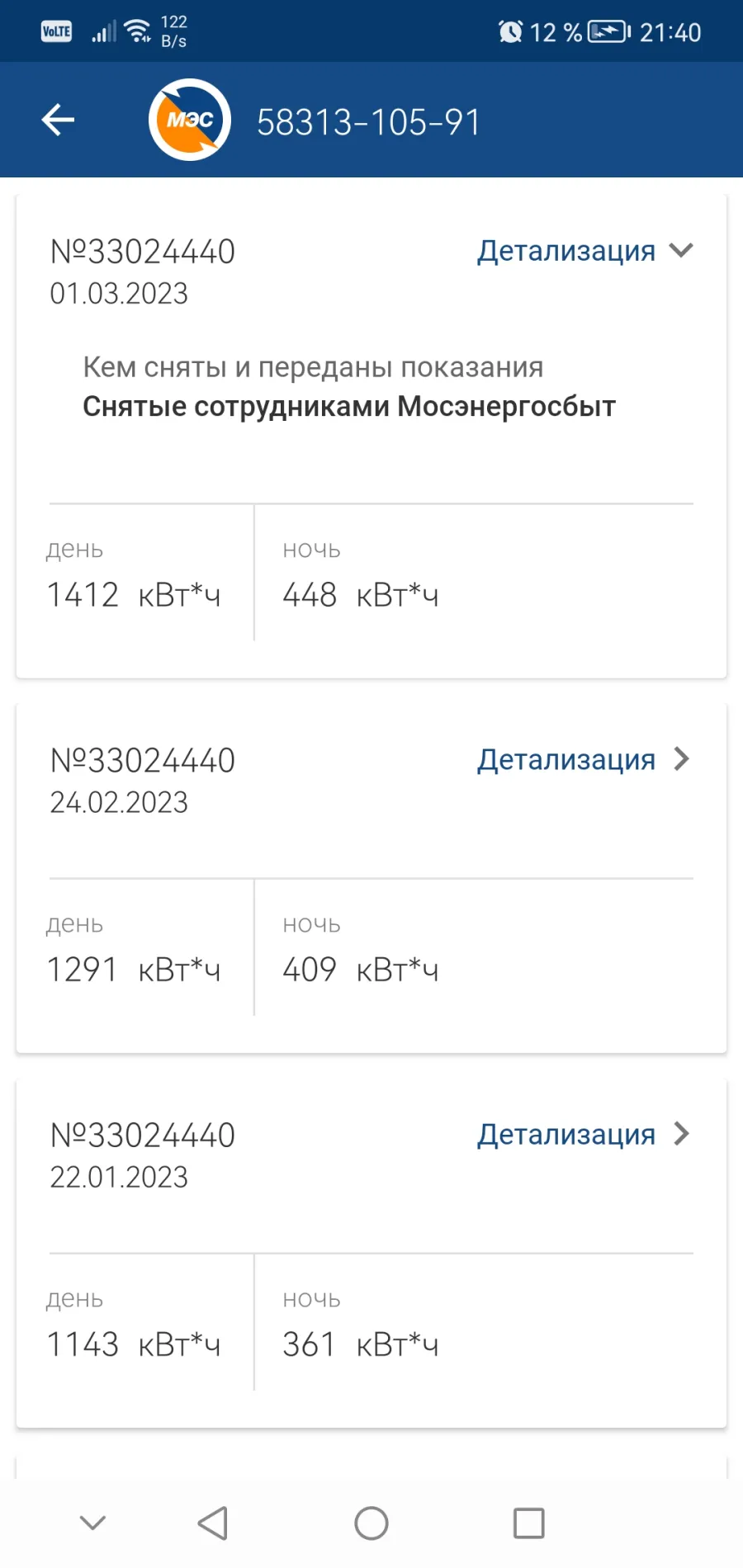Collapse Детализация for 01.03.2023 reading
743x1568 pixels.
click(x=585, y=250)
